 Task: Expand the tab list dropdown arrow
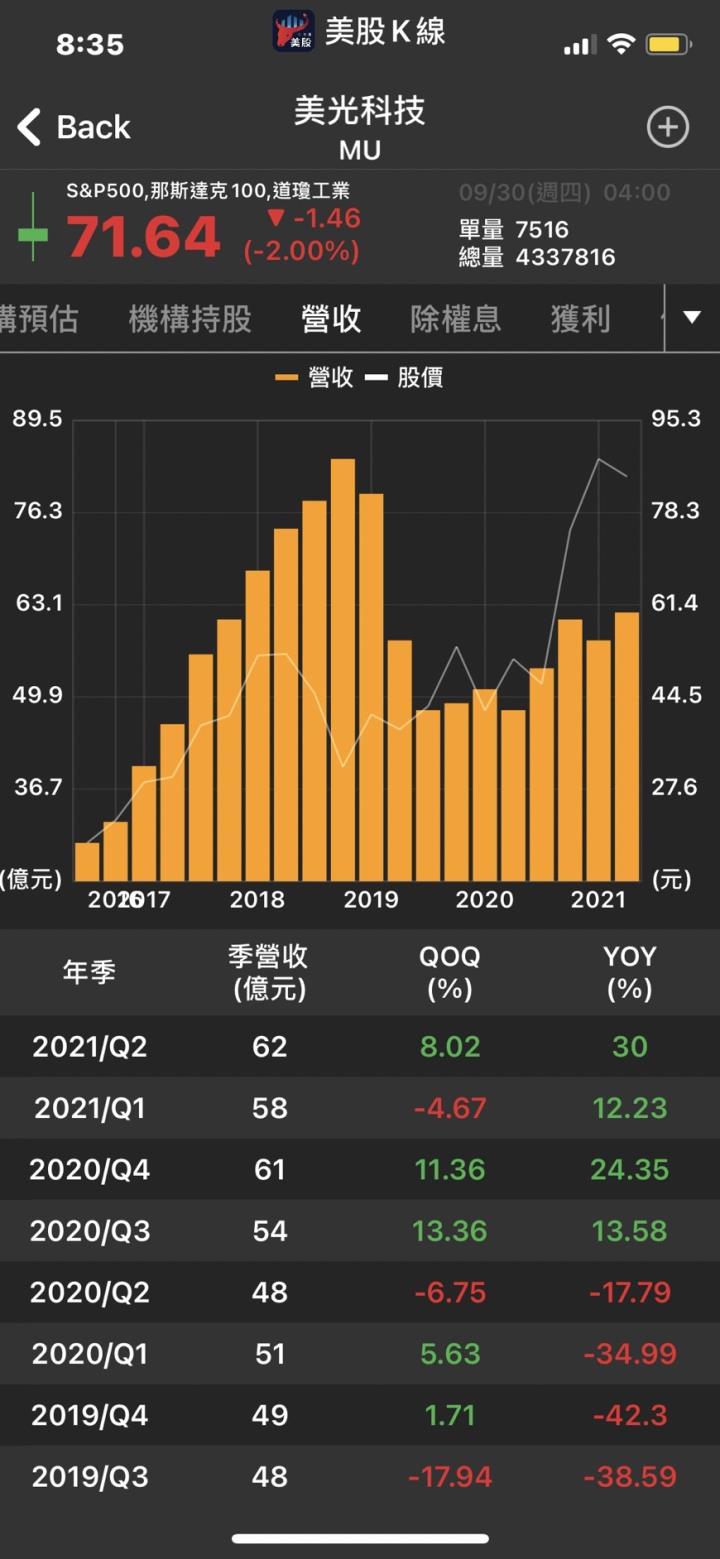click(692, 318)
